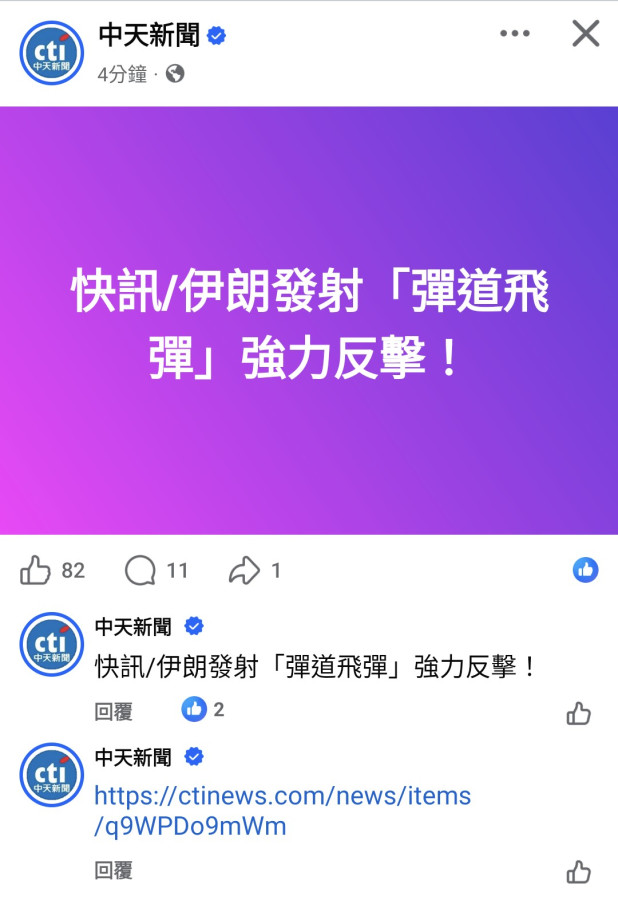Like the 中天新聞 post
Viewport: 618px width, 900px height.
[x=35, y=571]
